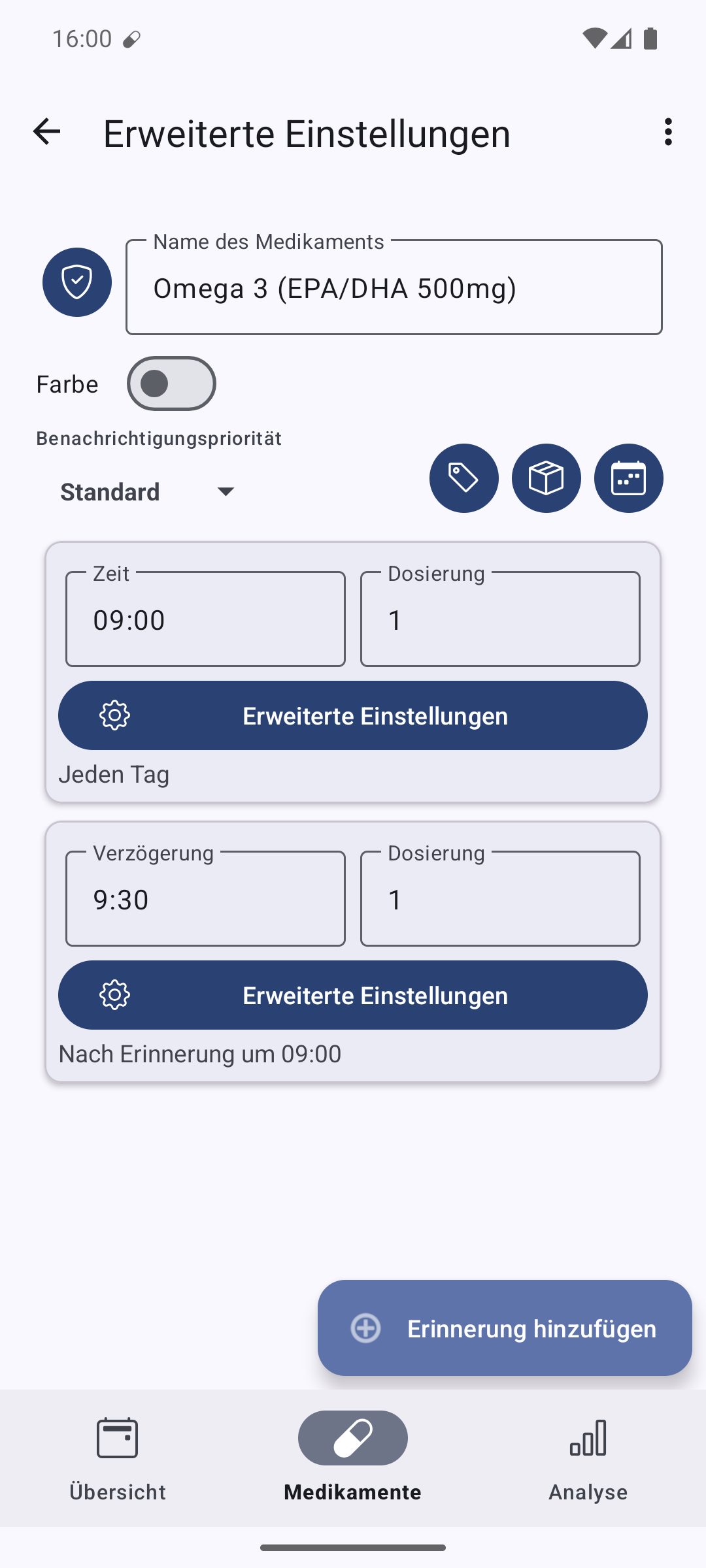Open the three-dot overflow menu
Screen dimensions: 706x1568
click(x=667, y=132)
